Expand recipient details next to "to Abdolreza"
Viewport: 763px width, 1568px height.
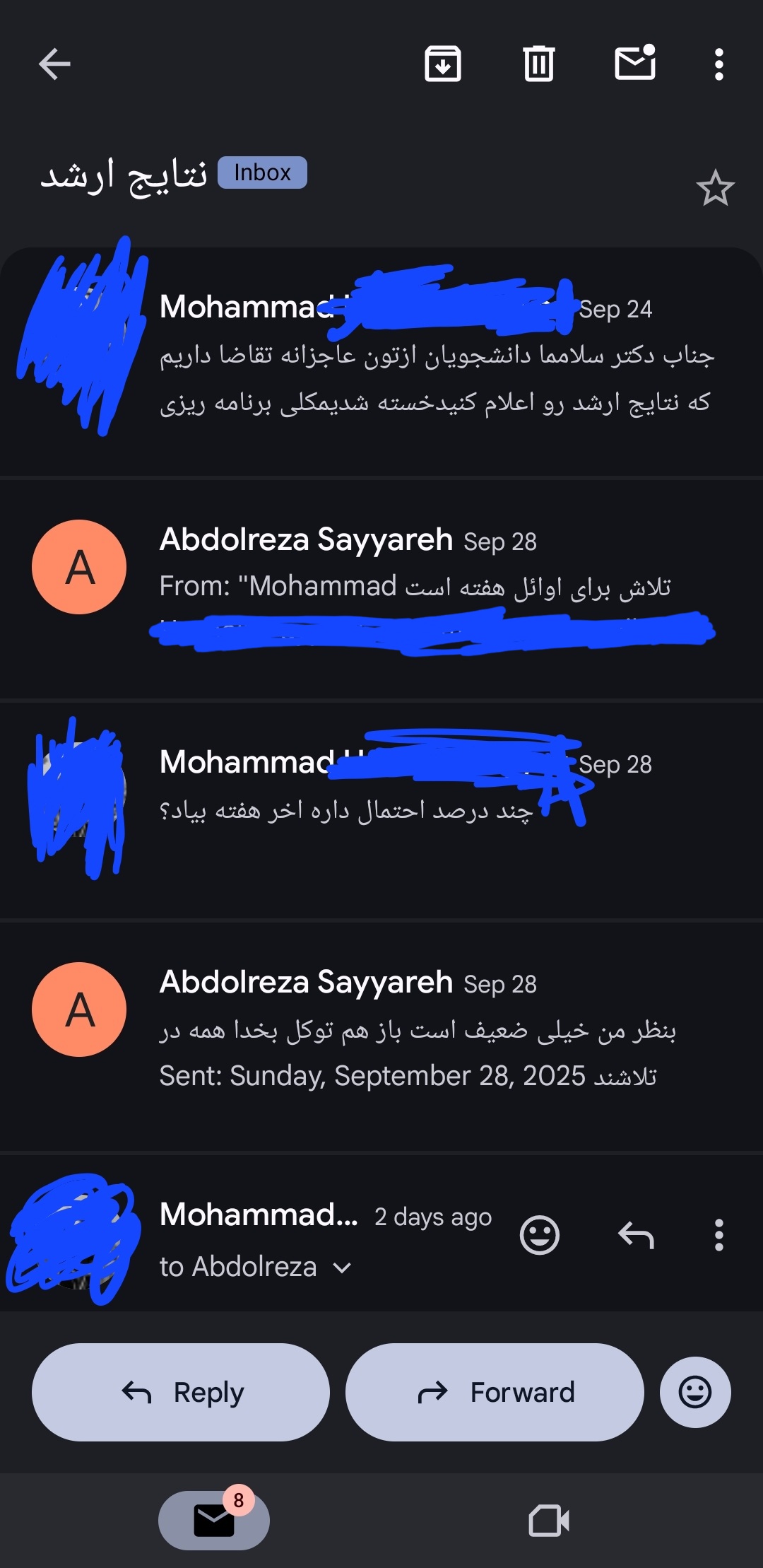[x=342, y=1268]
